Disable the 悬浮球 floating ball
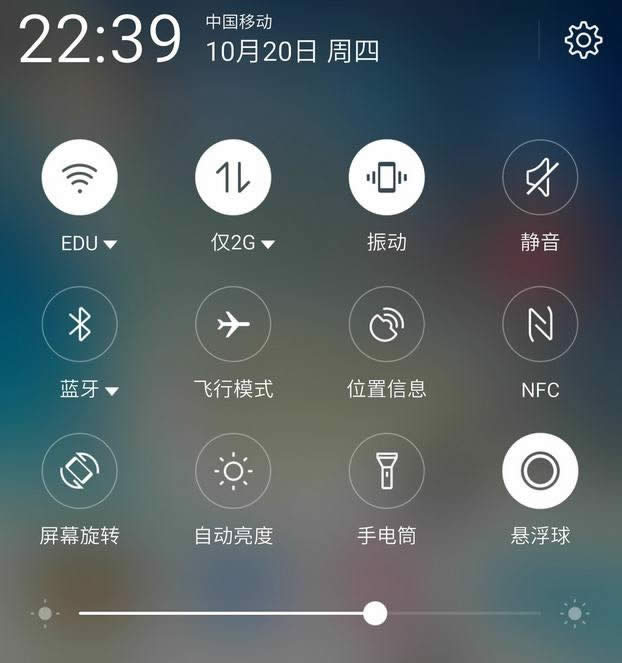The width and height of the screenshot is (622, 663). pyautogui.click(x=540, y=471)
